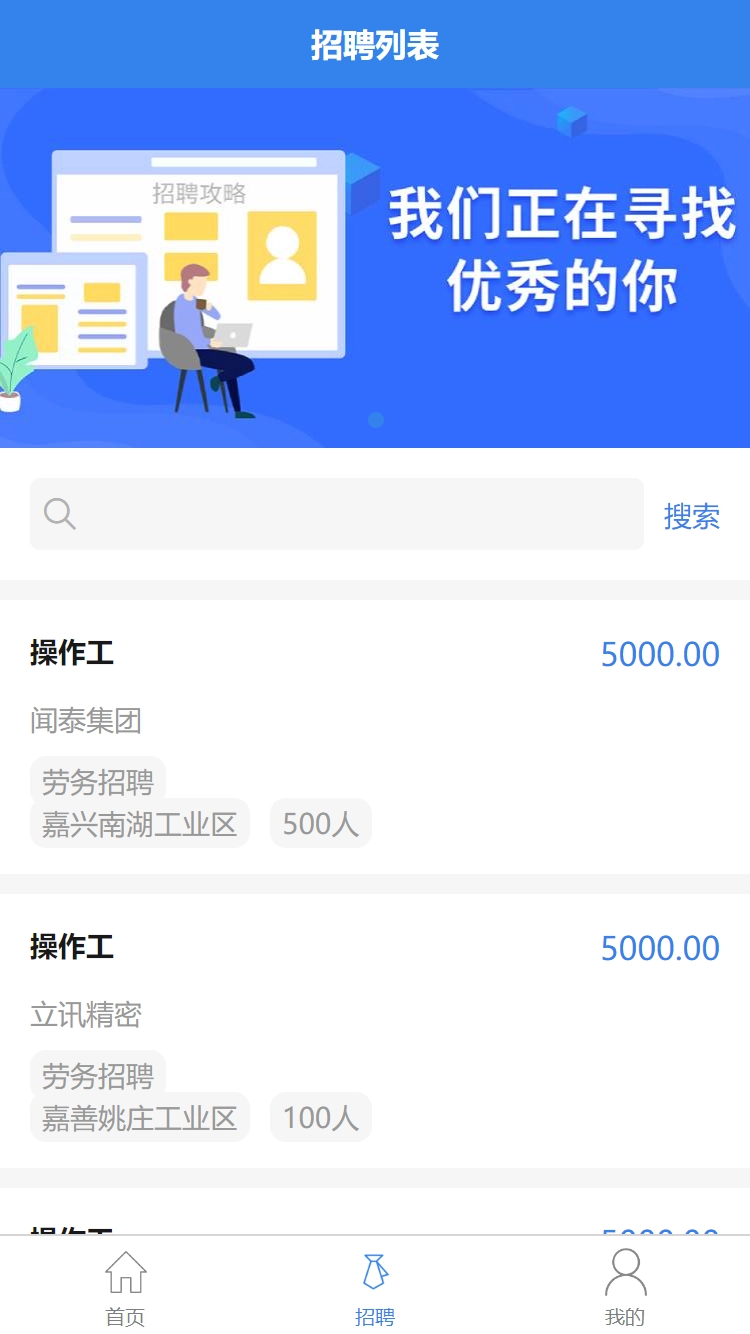The height and width of the screenshot is (1334, 750).
Task: Click the 5000.00 salary for 立讯精密
Action: click(660, 947)
